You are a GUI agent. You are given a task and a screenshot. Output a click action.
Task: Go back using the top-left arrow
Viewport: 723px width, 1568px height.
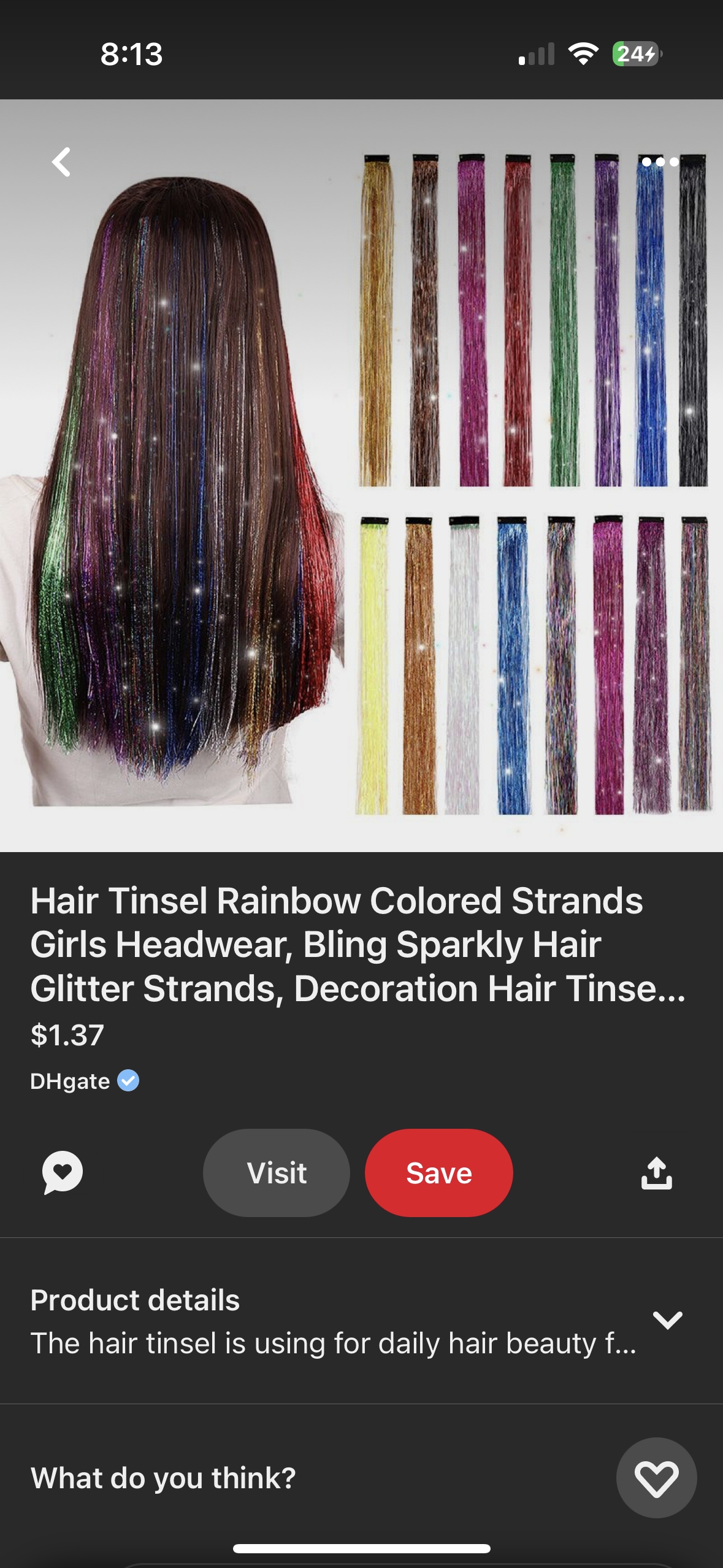pos(61,163)
